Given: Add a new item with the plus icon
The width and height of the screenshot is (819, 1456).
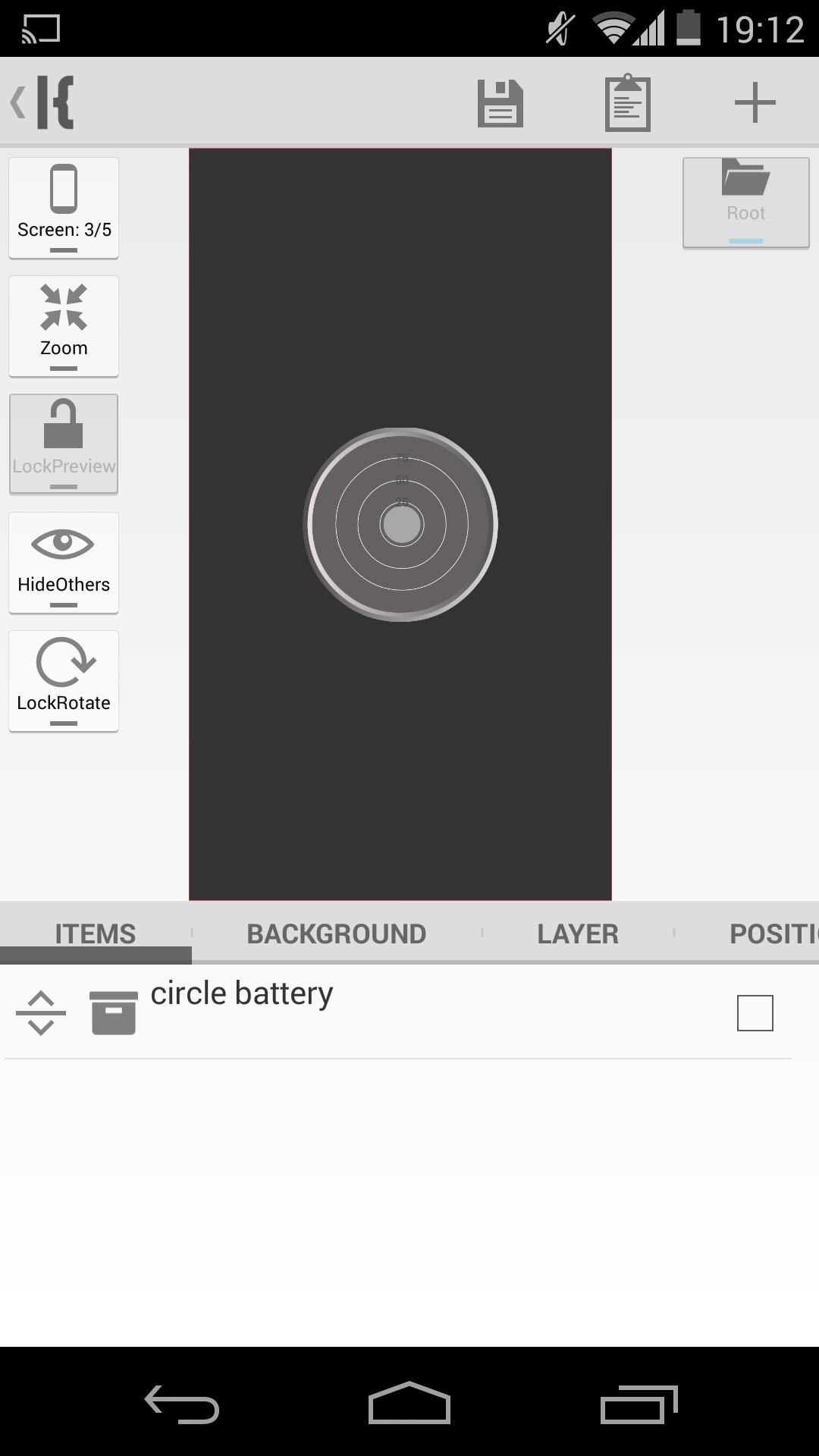Looking at the screenshot, I should click(755, 102).
